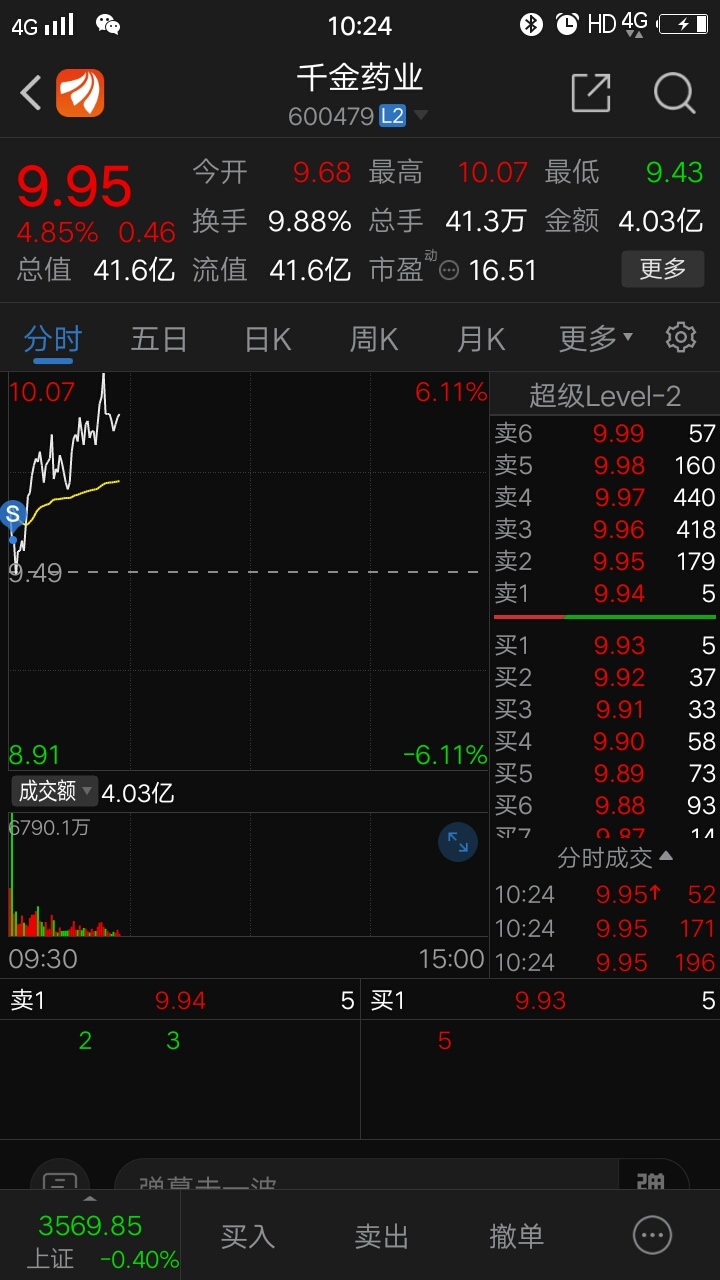Tap 买入 to buy the stock
Screen dimensions: 720x1280
(x=247, y=1236)
